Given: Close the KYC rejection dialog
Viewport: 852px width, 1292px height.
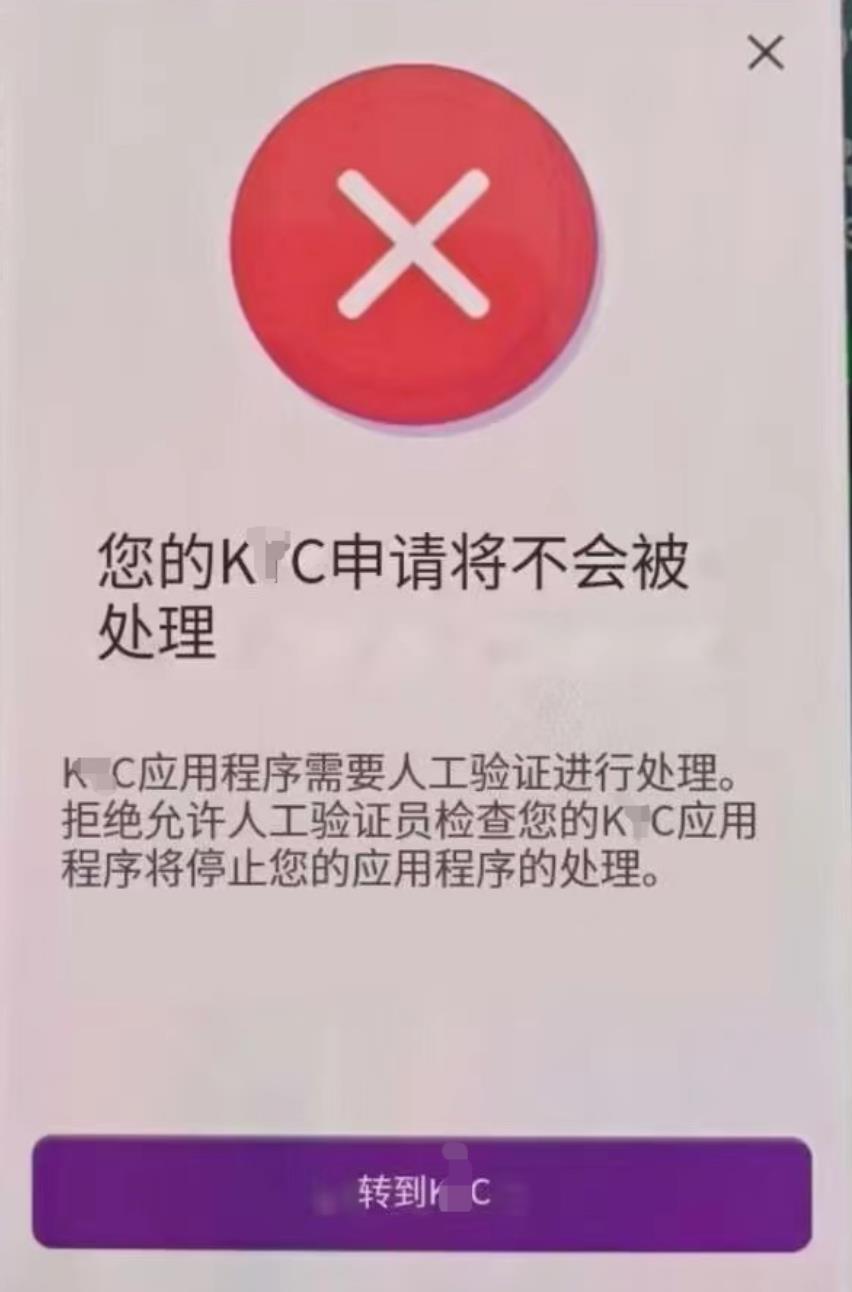Looking at the screenshot, I should point(765,52).
